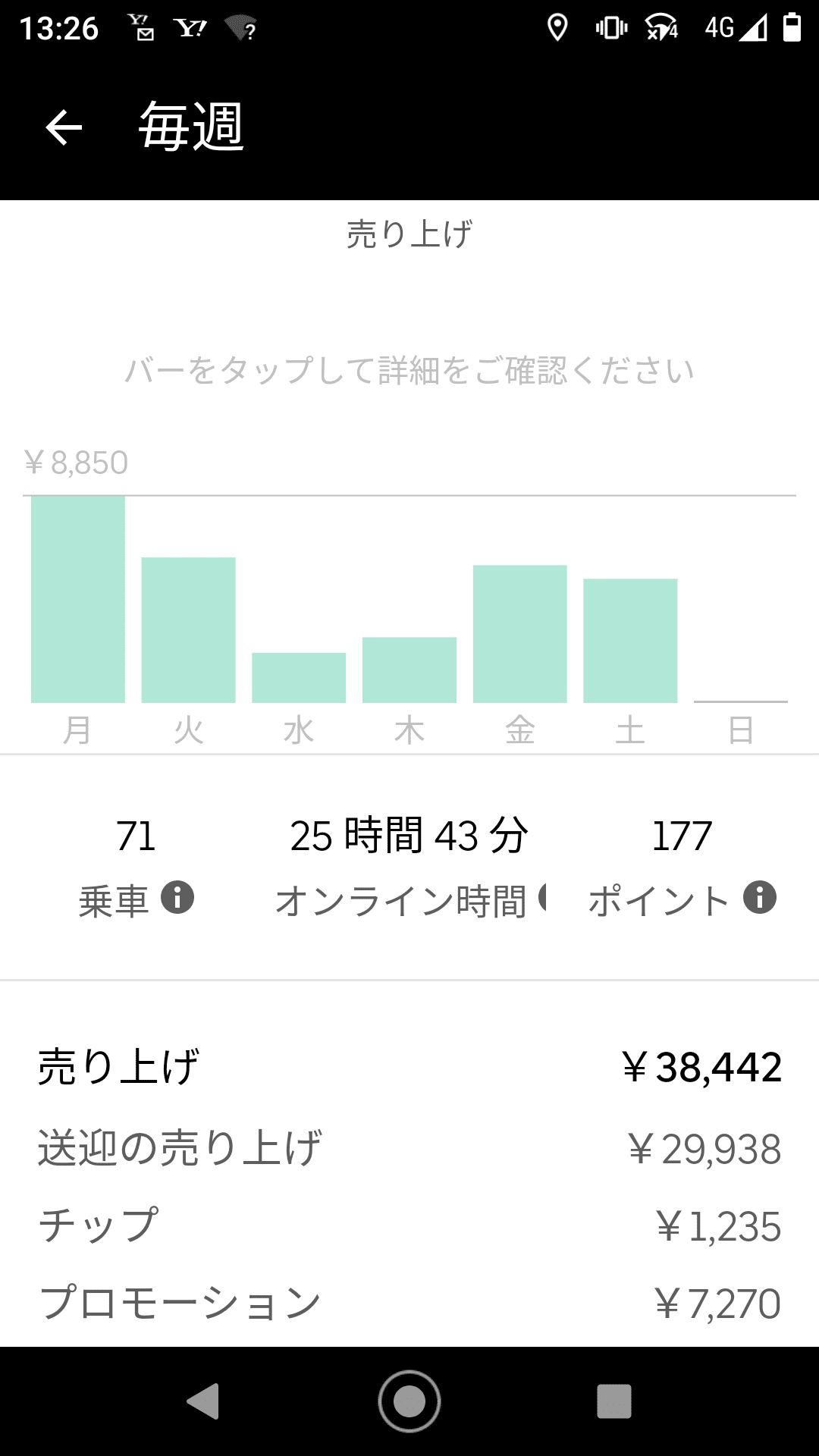Show details for the 金 (Friday) bar
Viewport: 819px width, 1456px height.
519,633
